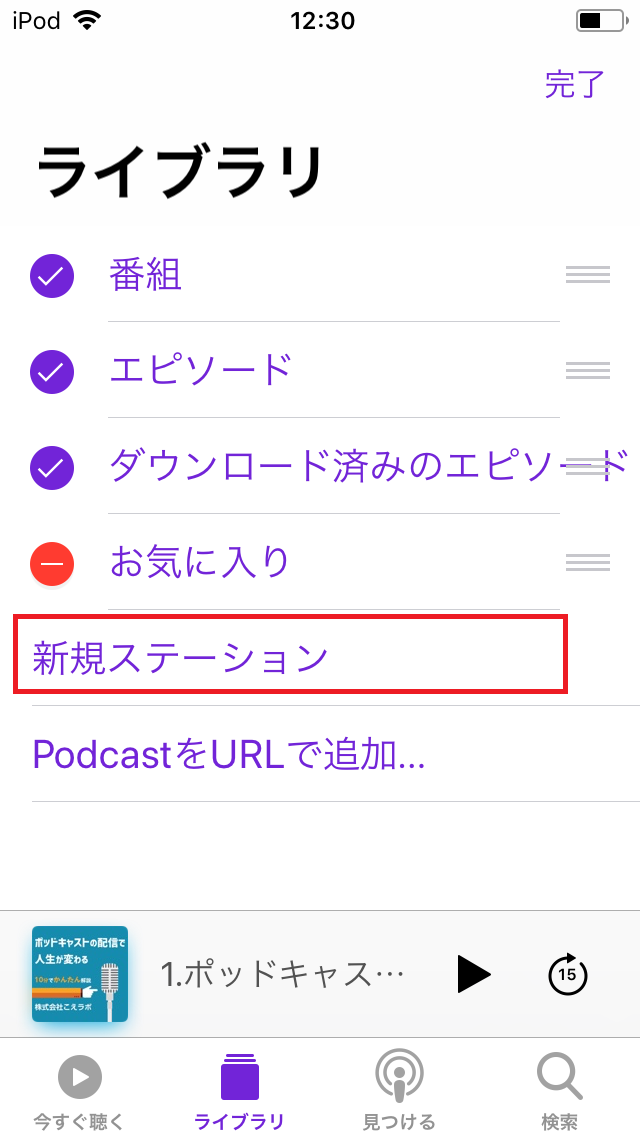Image resolution: width=640 pixels, height=1136 pixels.
Task: Skip back 15 seconds
Action: click(x=568, y=974)
